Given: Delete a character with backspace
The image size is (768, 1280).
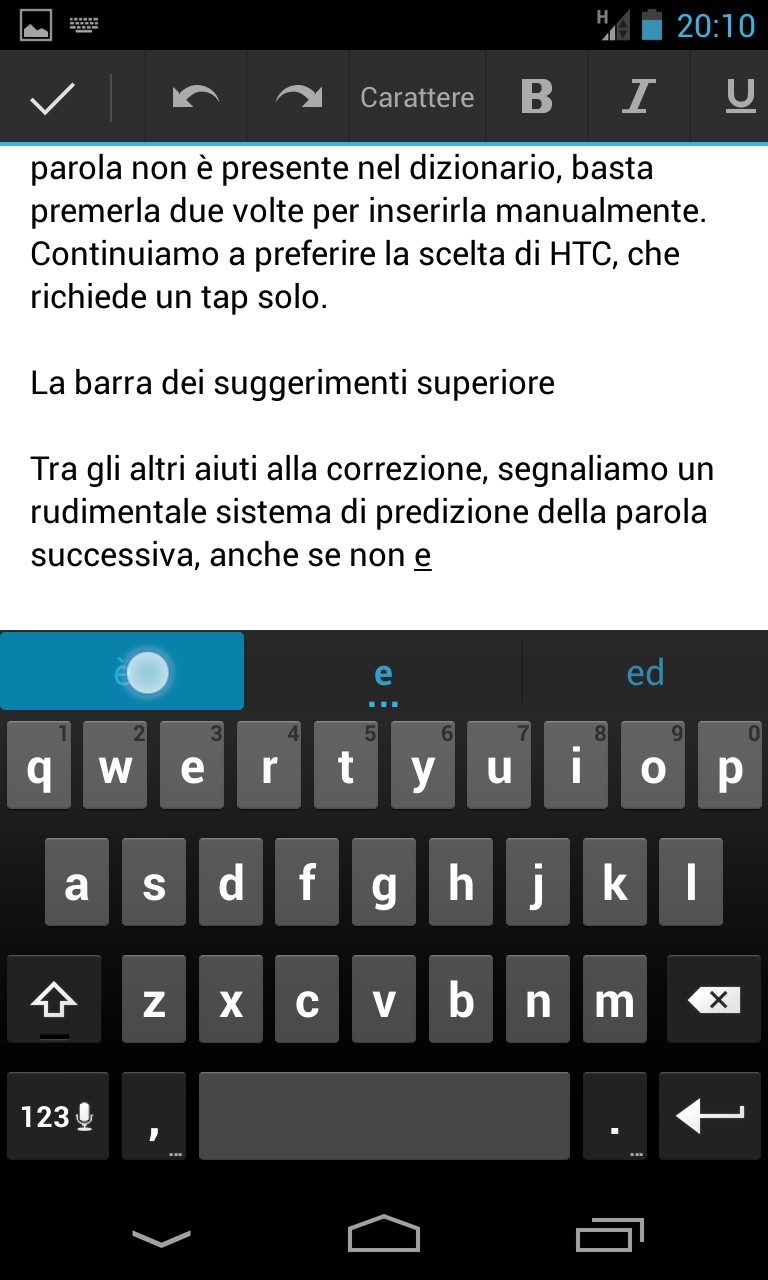Looking at the screenshot, I should [714, 1000].
